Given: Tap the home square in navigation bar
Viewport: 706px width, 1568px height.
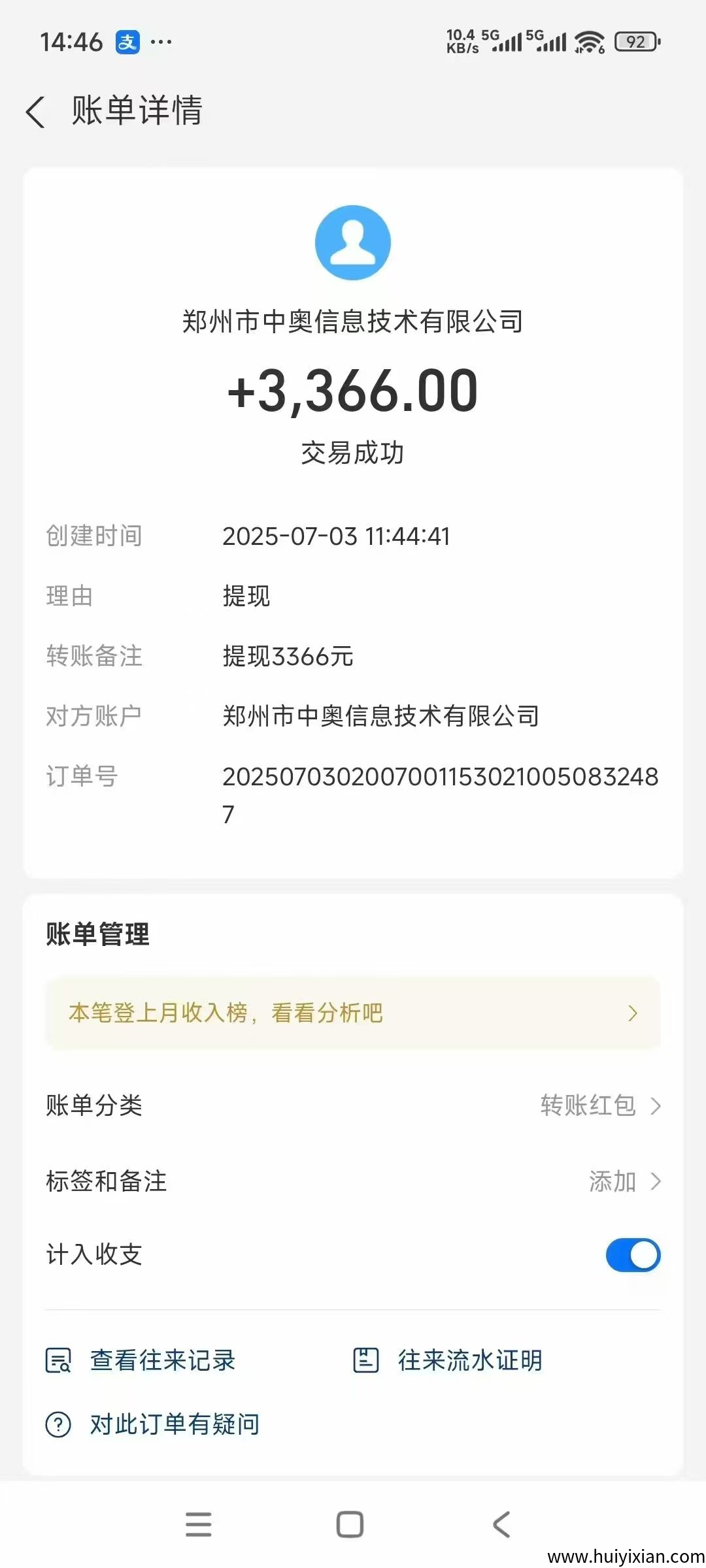Looking at the screenshot, I should click(x=350, y=1524).
